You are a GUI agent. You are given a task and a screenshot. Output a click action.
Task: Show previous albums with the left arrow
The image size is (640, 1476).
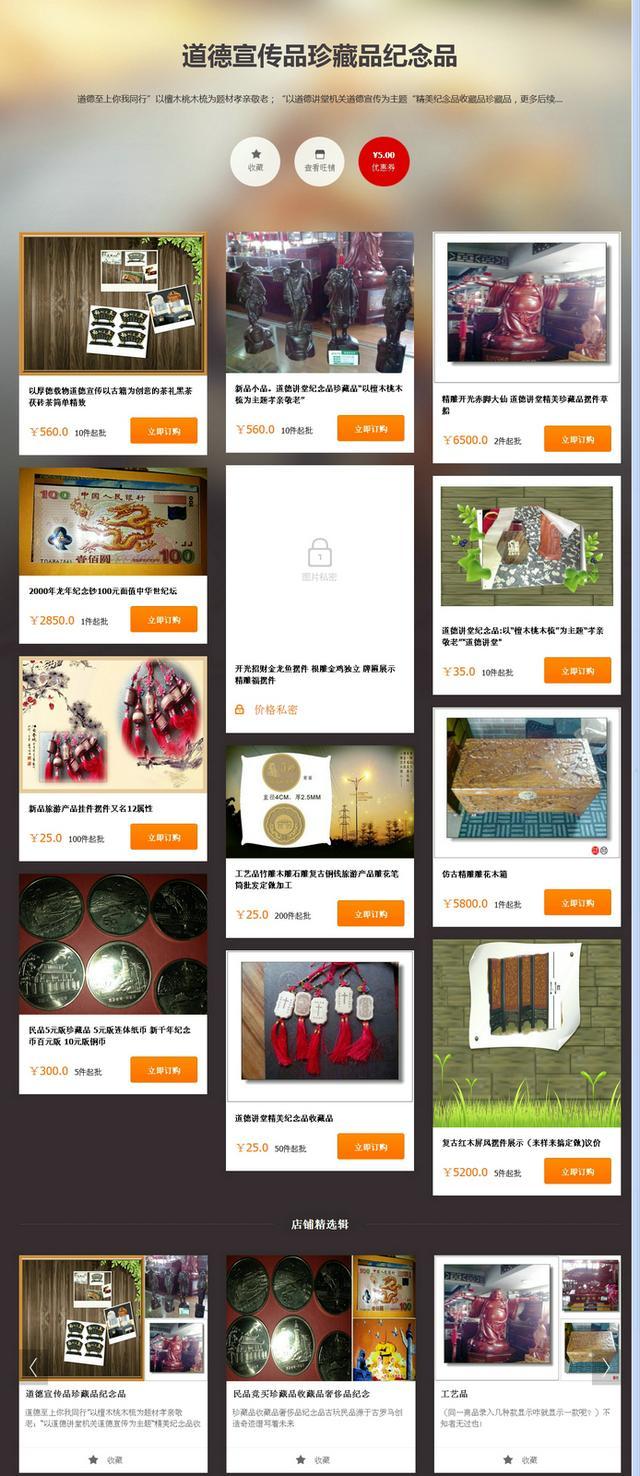(33, 1366)
